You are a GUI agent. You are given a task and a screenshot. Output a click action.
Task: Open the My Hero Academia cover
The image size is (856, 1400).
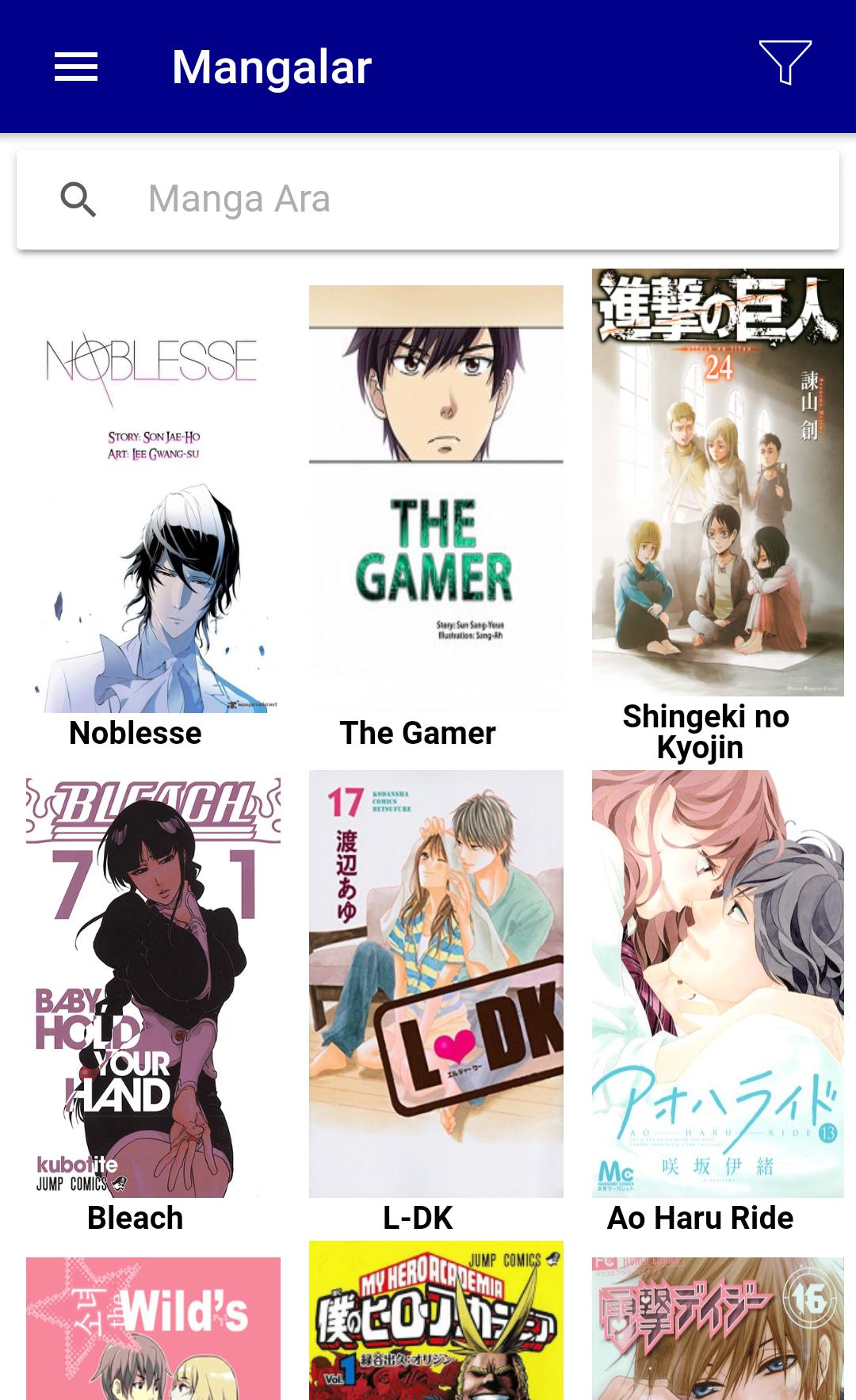pos(436,1322)
